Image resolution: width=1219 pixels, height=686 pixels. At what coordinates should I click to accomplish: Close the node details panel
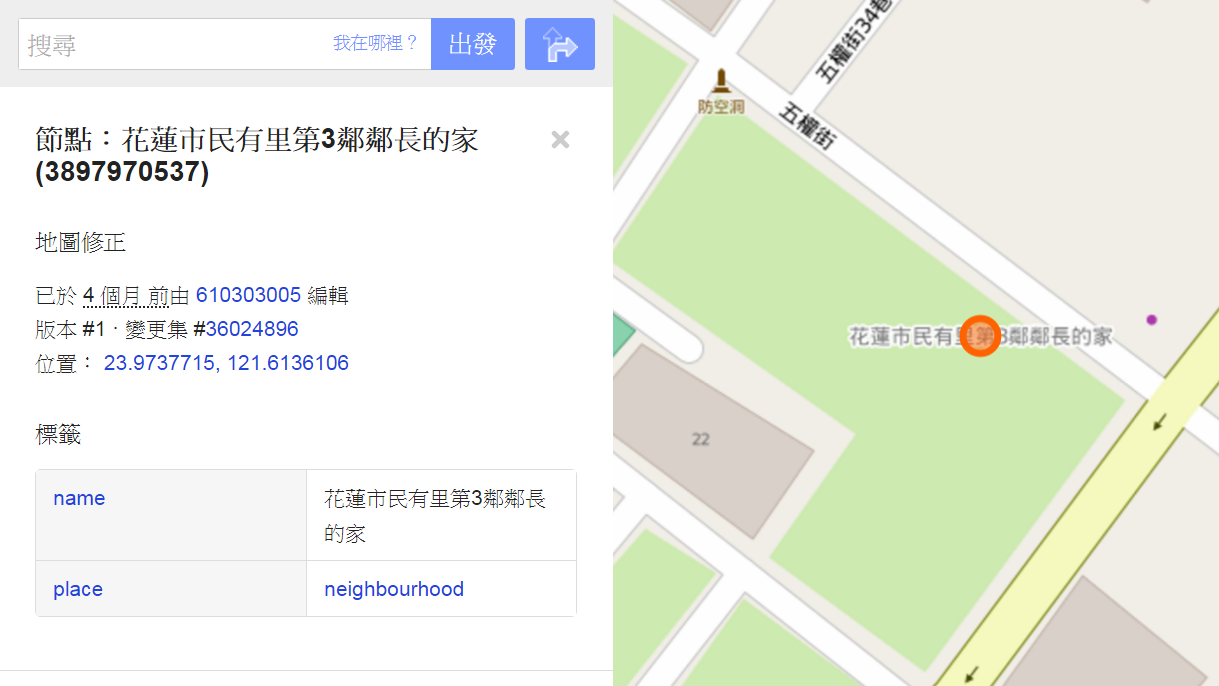(x=560, y=140)
